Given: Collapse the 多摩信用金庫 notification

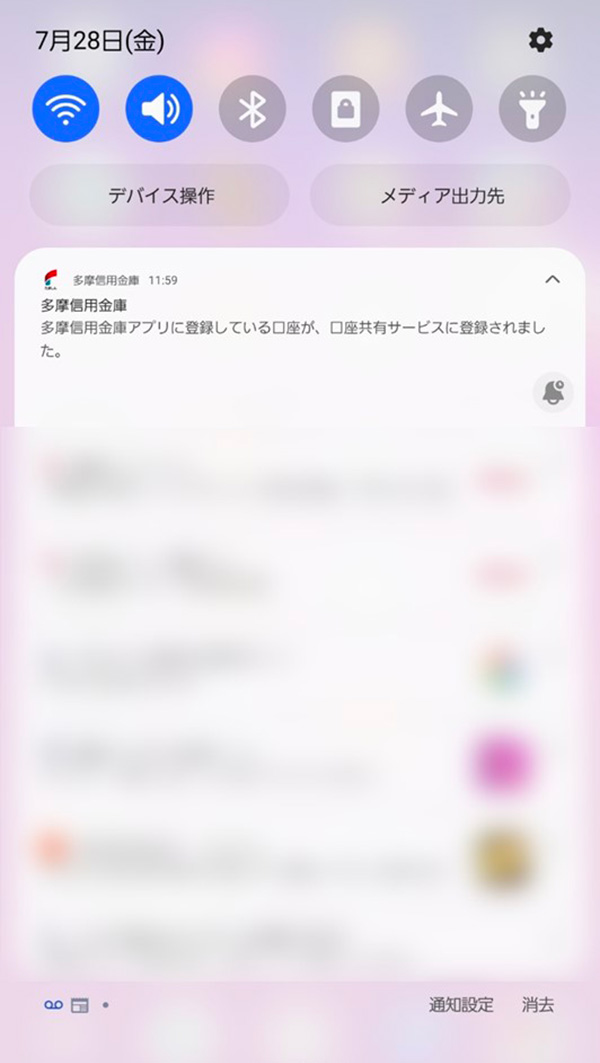Looking at the screenshot, I should 552,280.
